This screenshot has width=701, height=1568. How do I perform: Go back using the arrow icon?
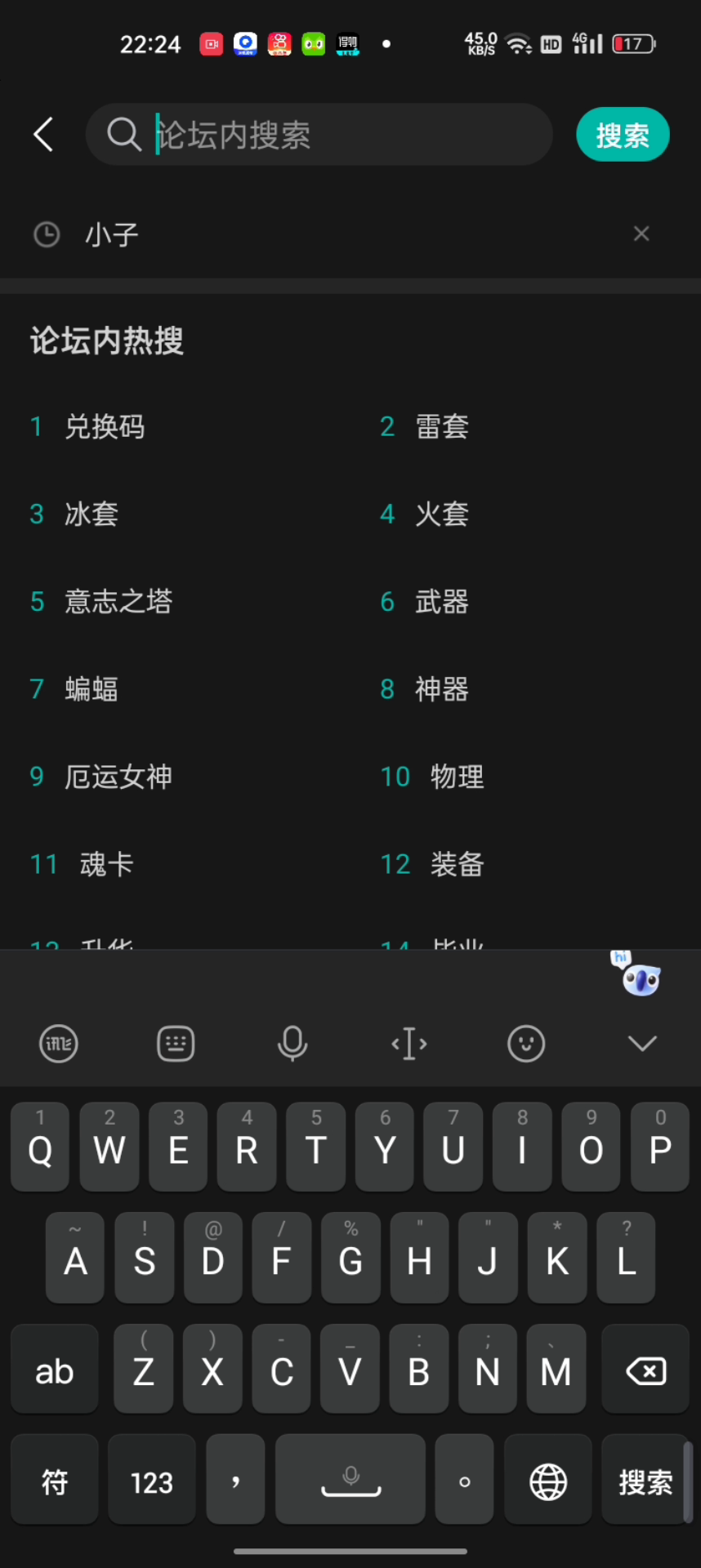[x=44, y=134]
